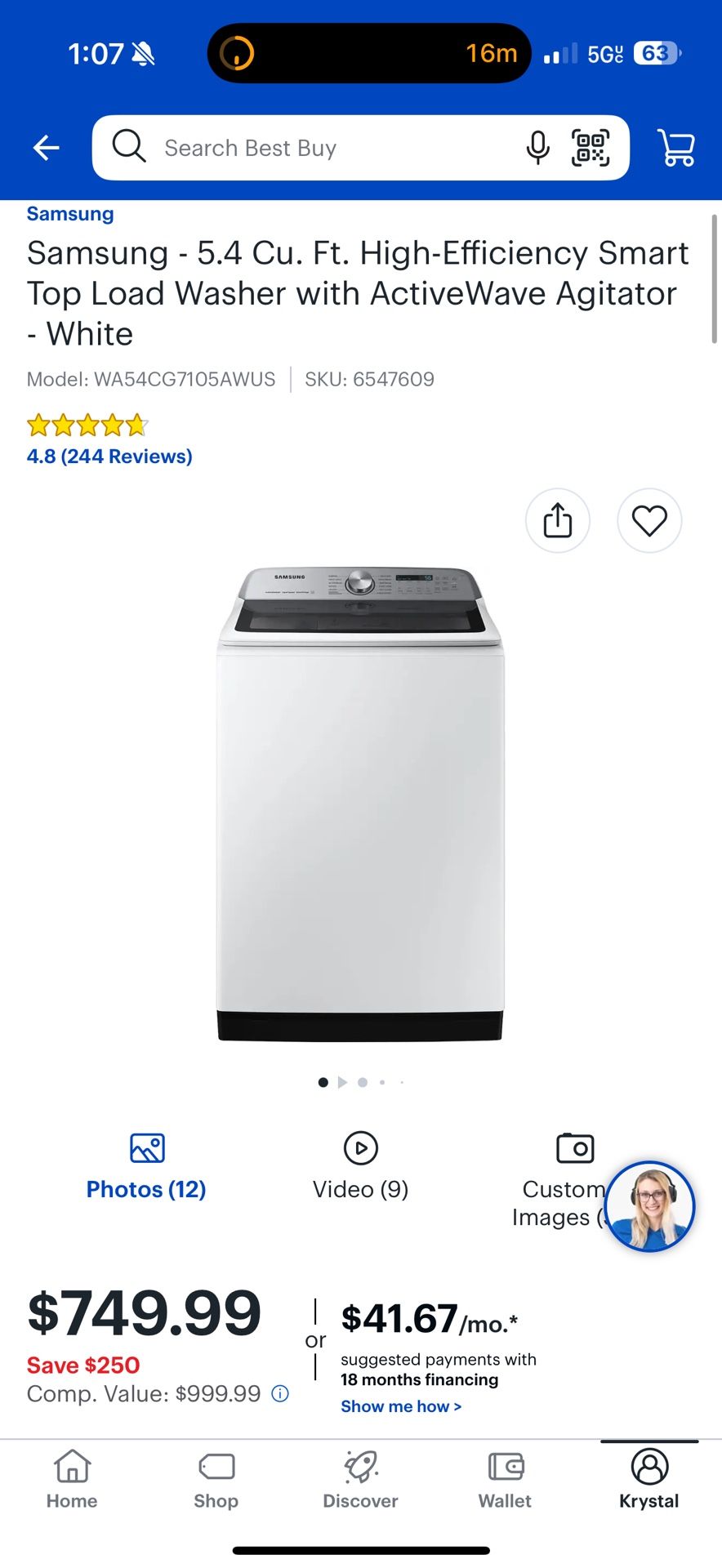The width and height of the screenshot is (722, 1568).
Task: Advance the image carousel with the arrow dot
Action: point(342,1082)
